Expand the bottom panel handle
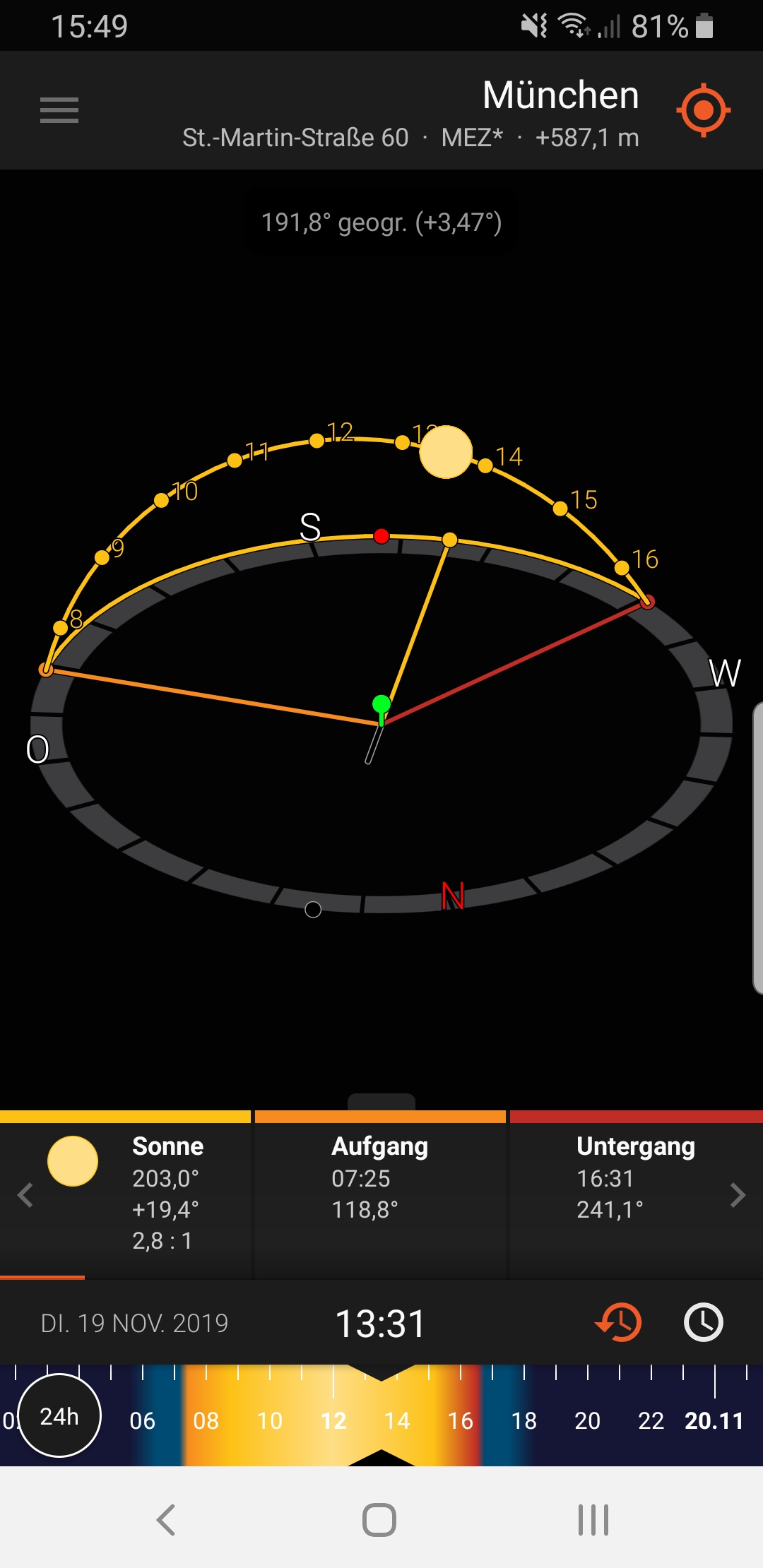Viewport: 763px width, 1568px height. click(381, 1102)
